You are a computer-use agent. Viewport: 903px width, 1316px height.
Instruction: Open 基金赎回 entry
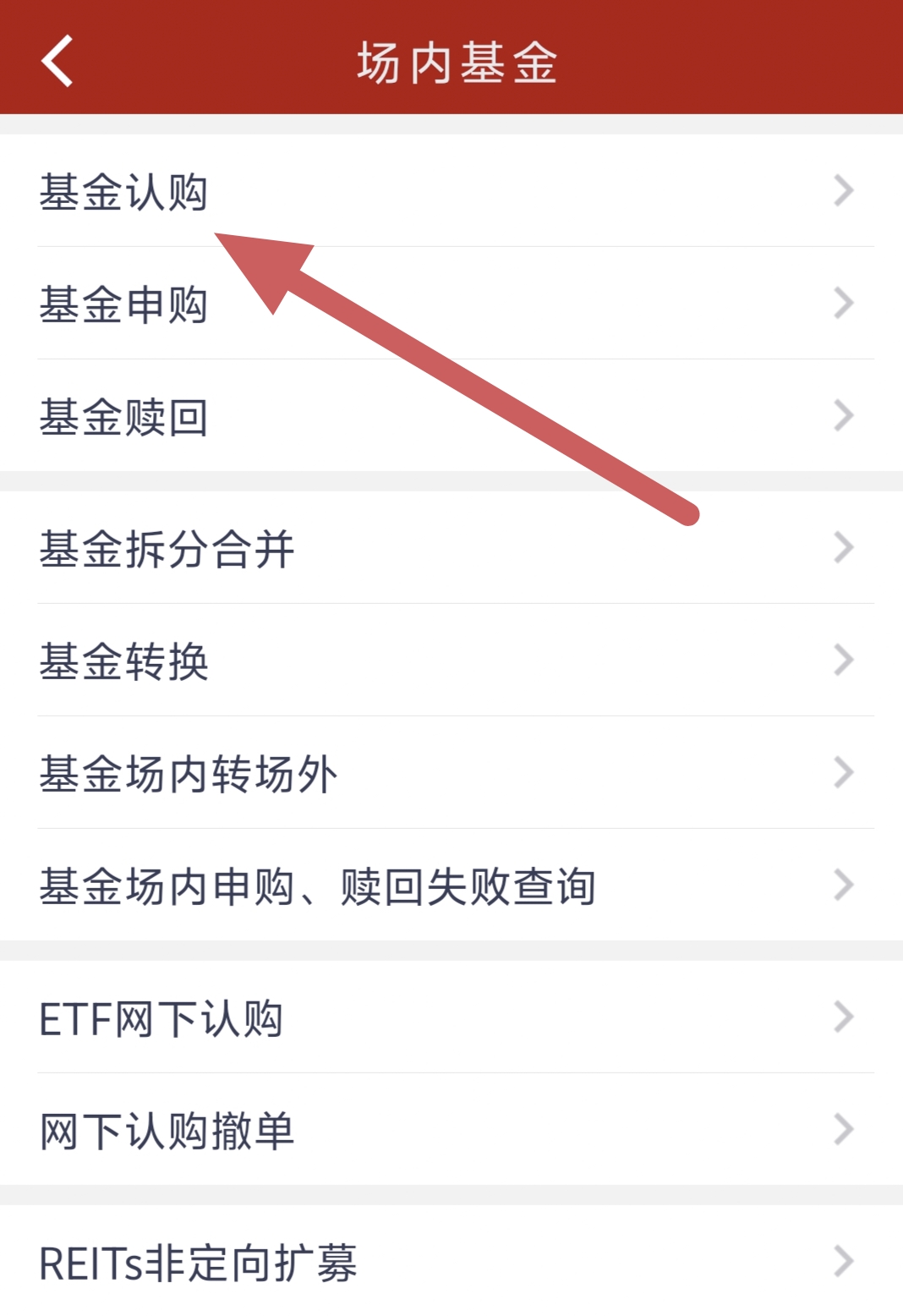pyautogui.click(x=124, y=416)
